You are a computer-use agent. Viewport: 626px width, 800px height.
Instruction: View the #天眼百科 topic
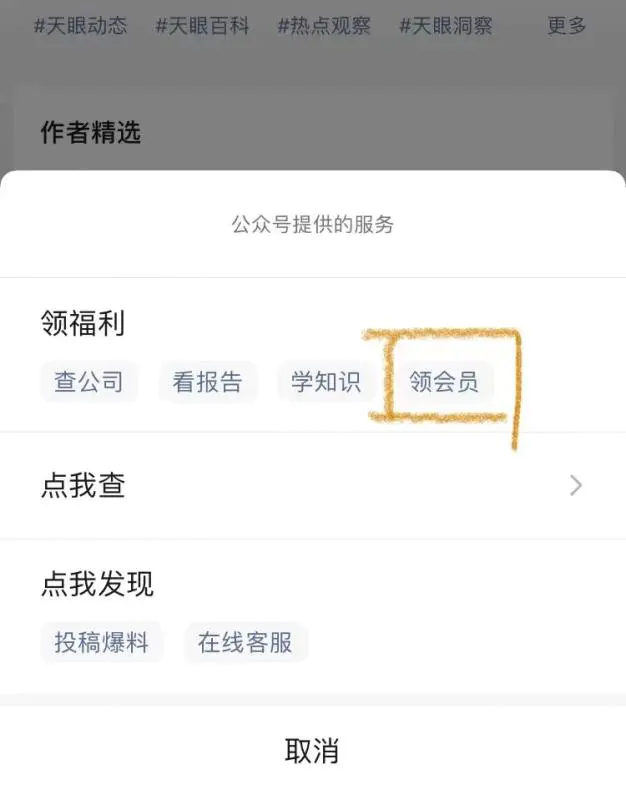(203, 26)
